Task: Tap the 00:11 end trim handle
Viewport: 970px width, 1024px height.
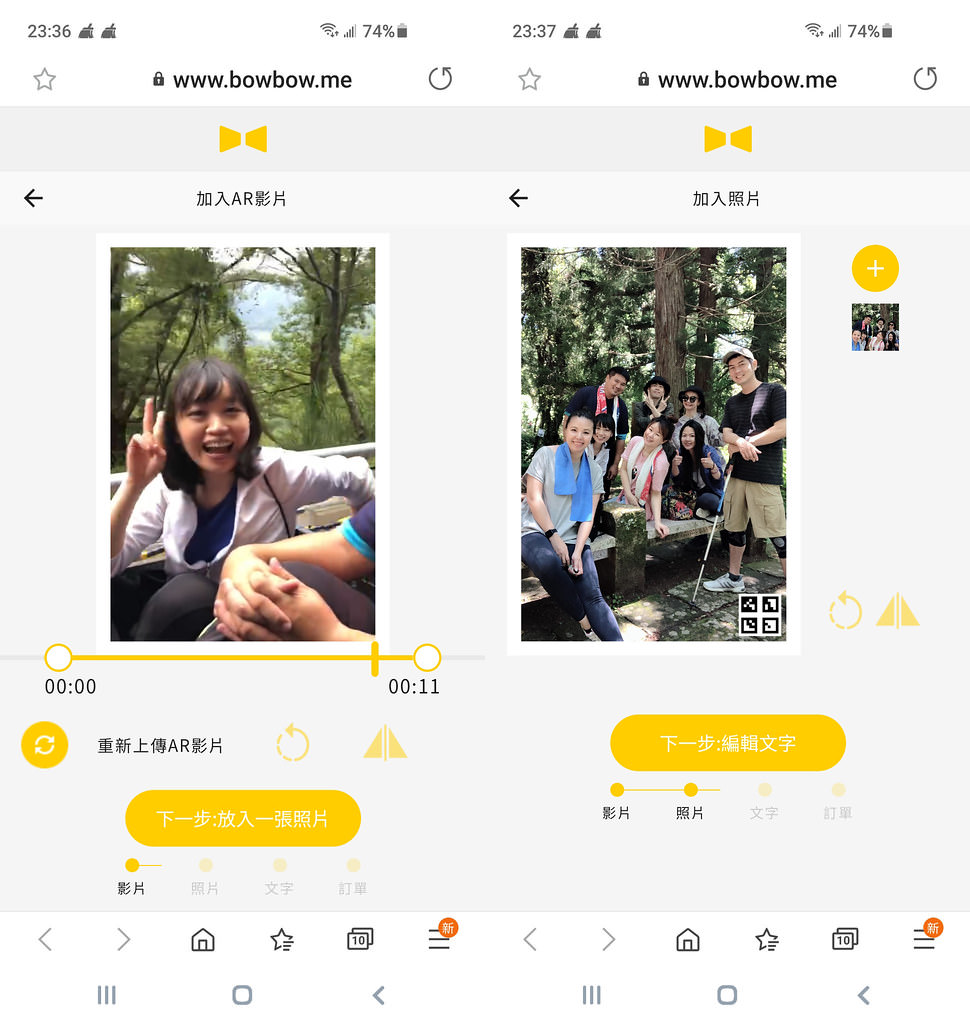Action: click(x=427, y=658)
